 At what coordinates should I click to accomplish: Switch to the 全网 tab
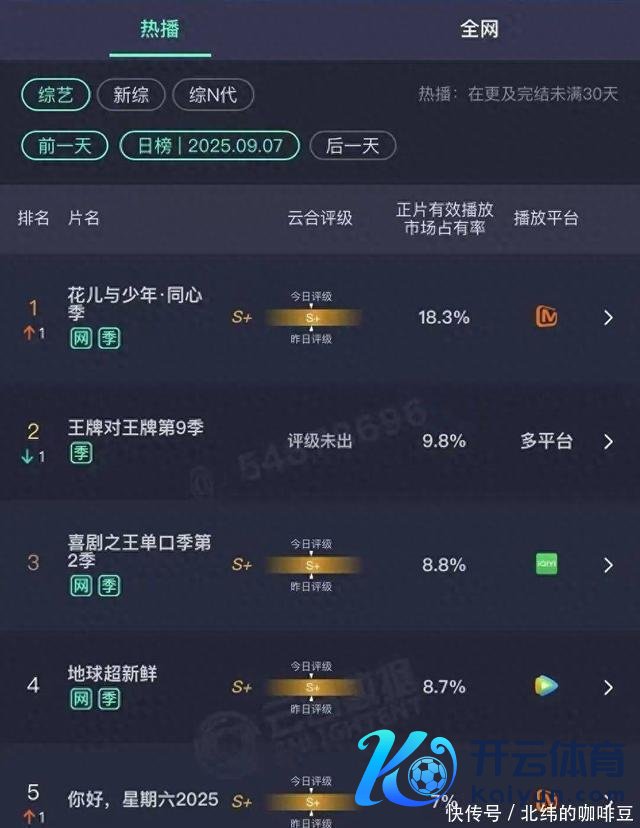479,29
